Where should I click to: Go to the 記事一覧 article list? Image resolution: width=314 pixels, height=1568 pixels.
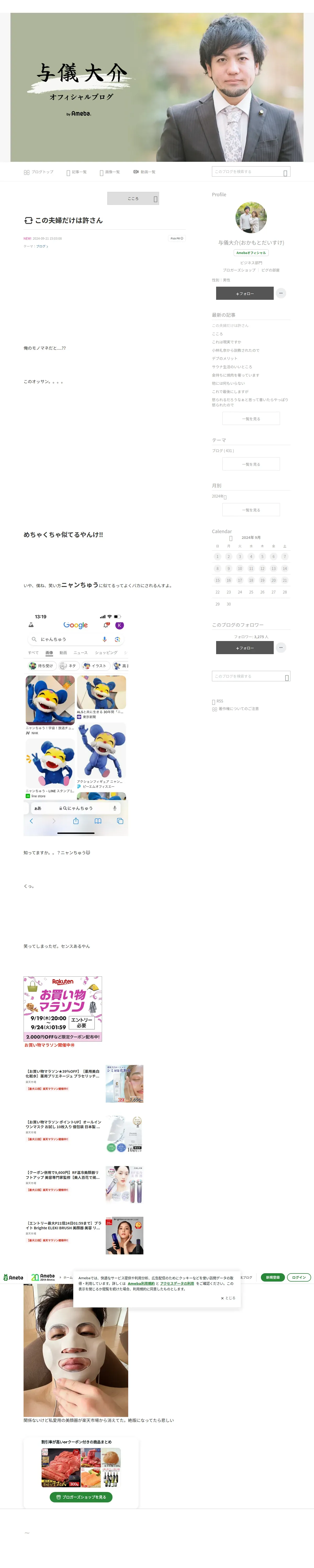(77, 172)
